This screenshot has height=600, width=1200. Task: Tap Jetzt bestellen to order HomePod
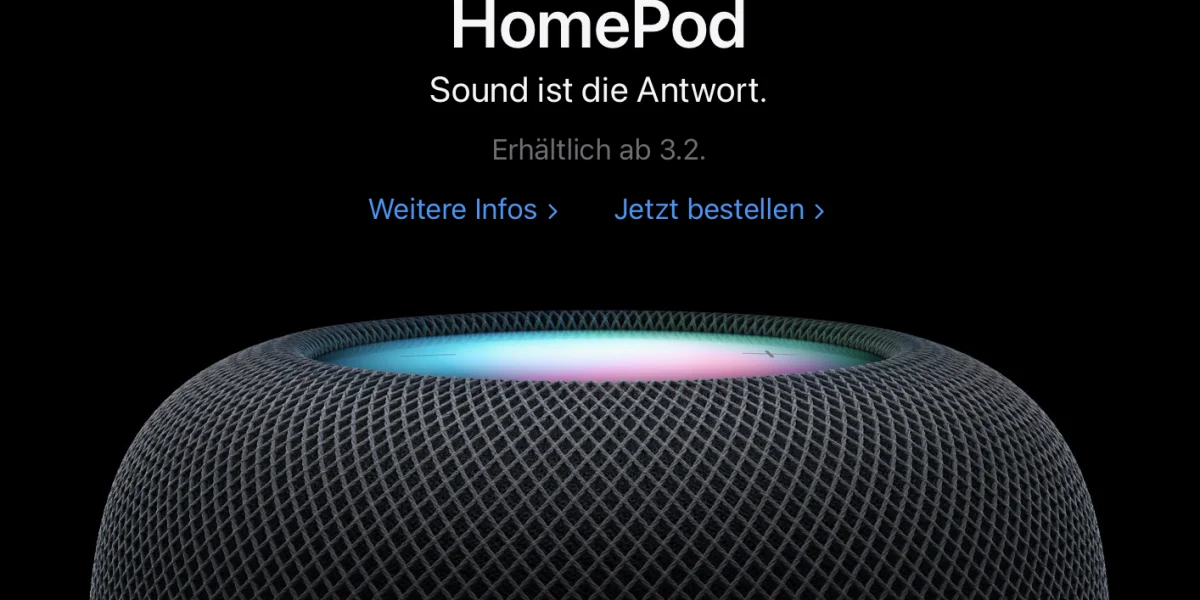pos(719,210)
